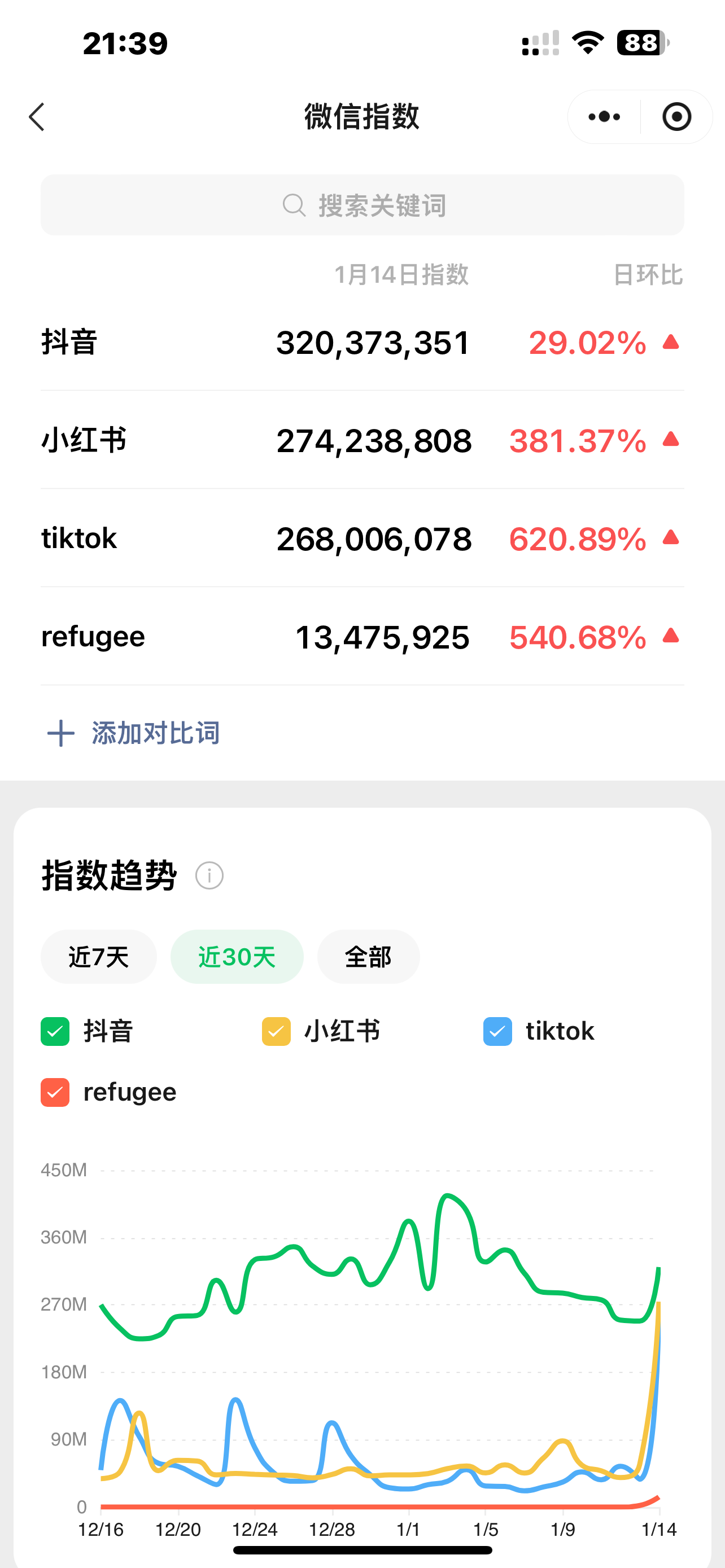Uncheck the 抖音 chart line
This screenshot has height=1568, width=725.
coord(55,1031)
